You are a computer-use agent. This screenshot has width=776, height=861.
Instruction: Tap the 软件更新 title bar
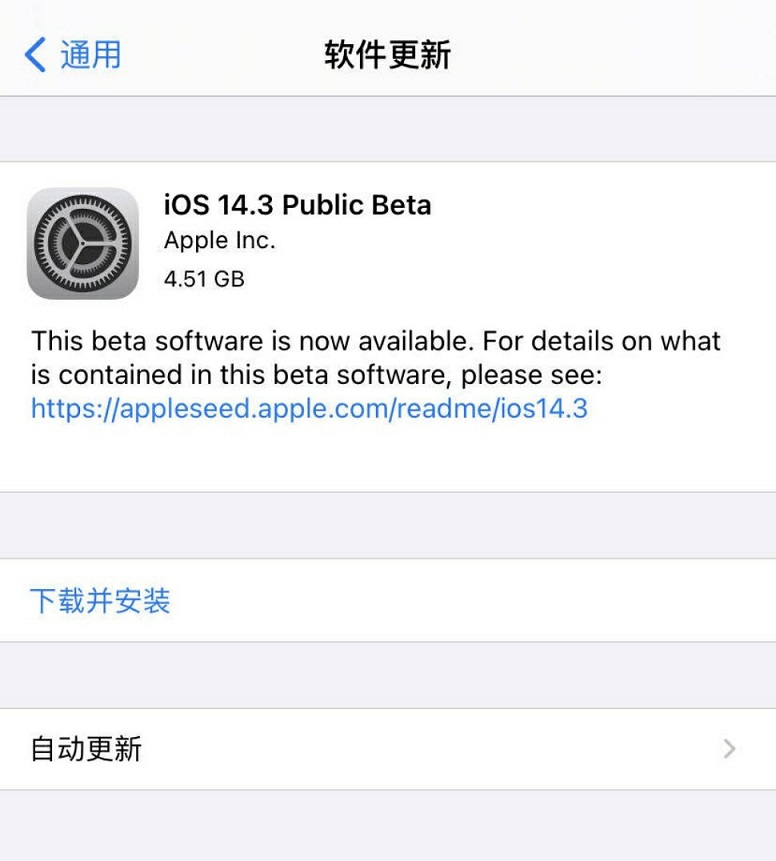coord(387,55)
